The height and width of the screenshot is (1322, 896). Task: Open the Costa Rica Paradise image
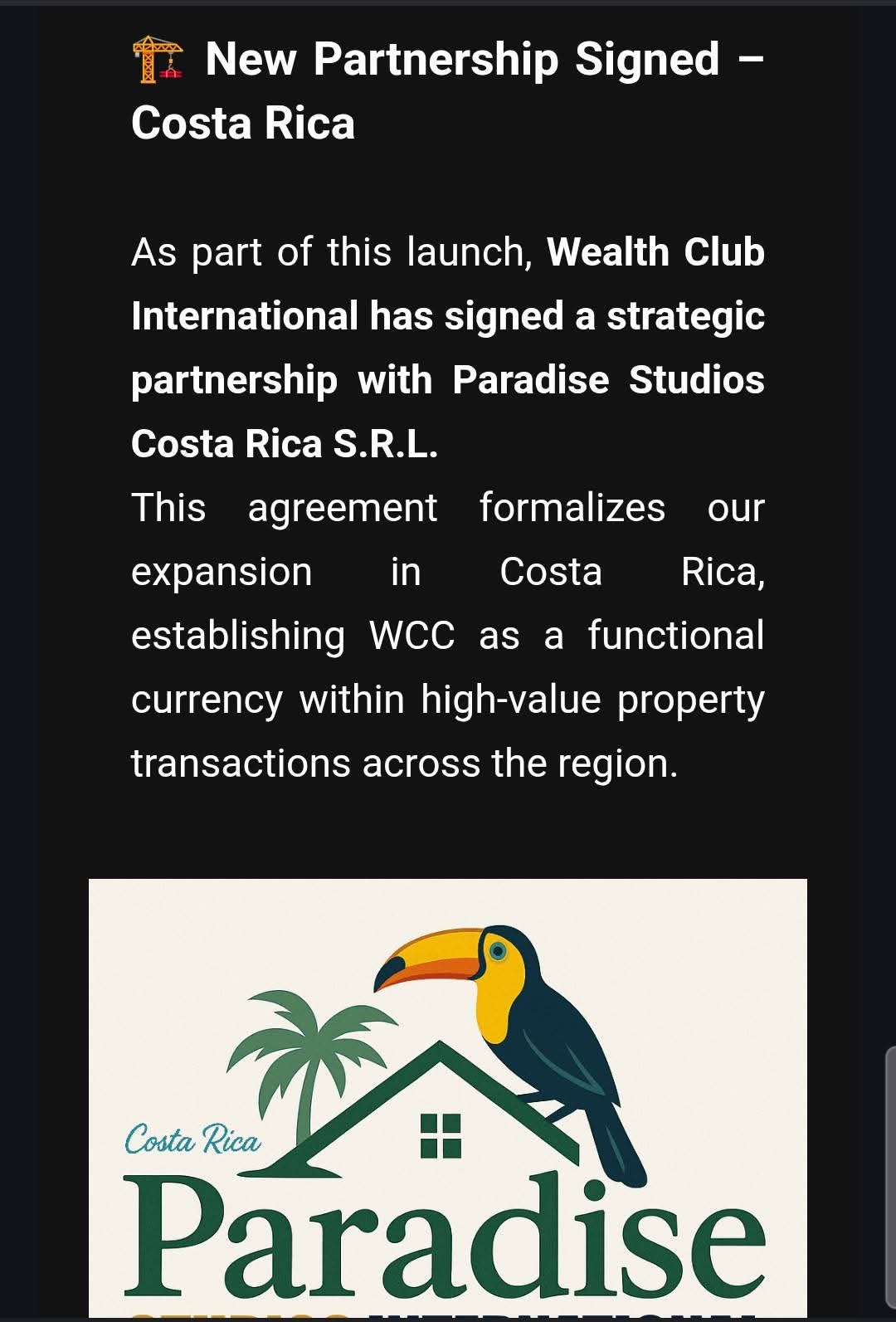coord(448,1097)
